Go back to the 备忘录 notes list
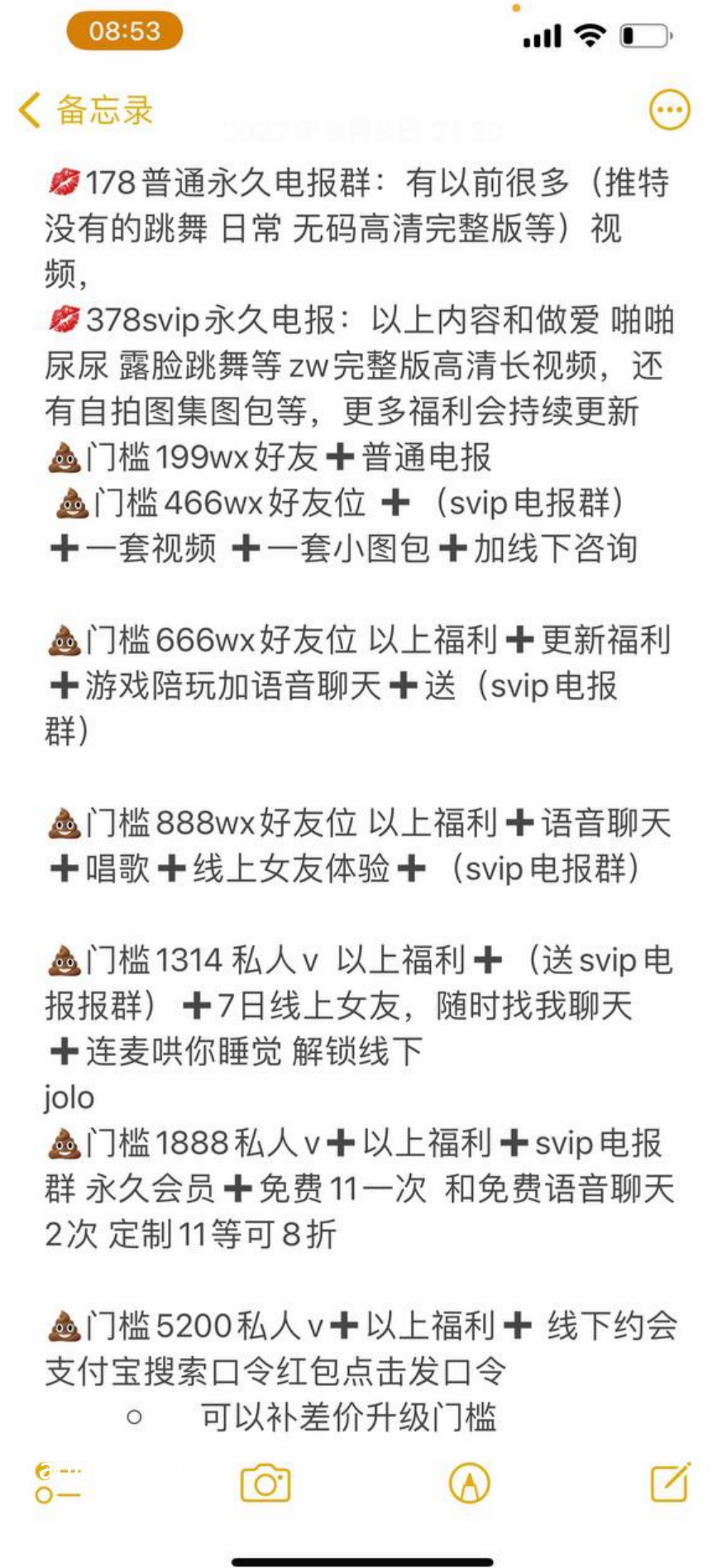The image size is (722, 1568). pyautogui.click(x=86, y=110)
